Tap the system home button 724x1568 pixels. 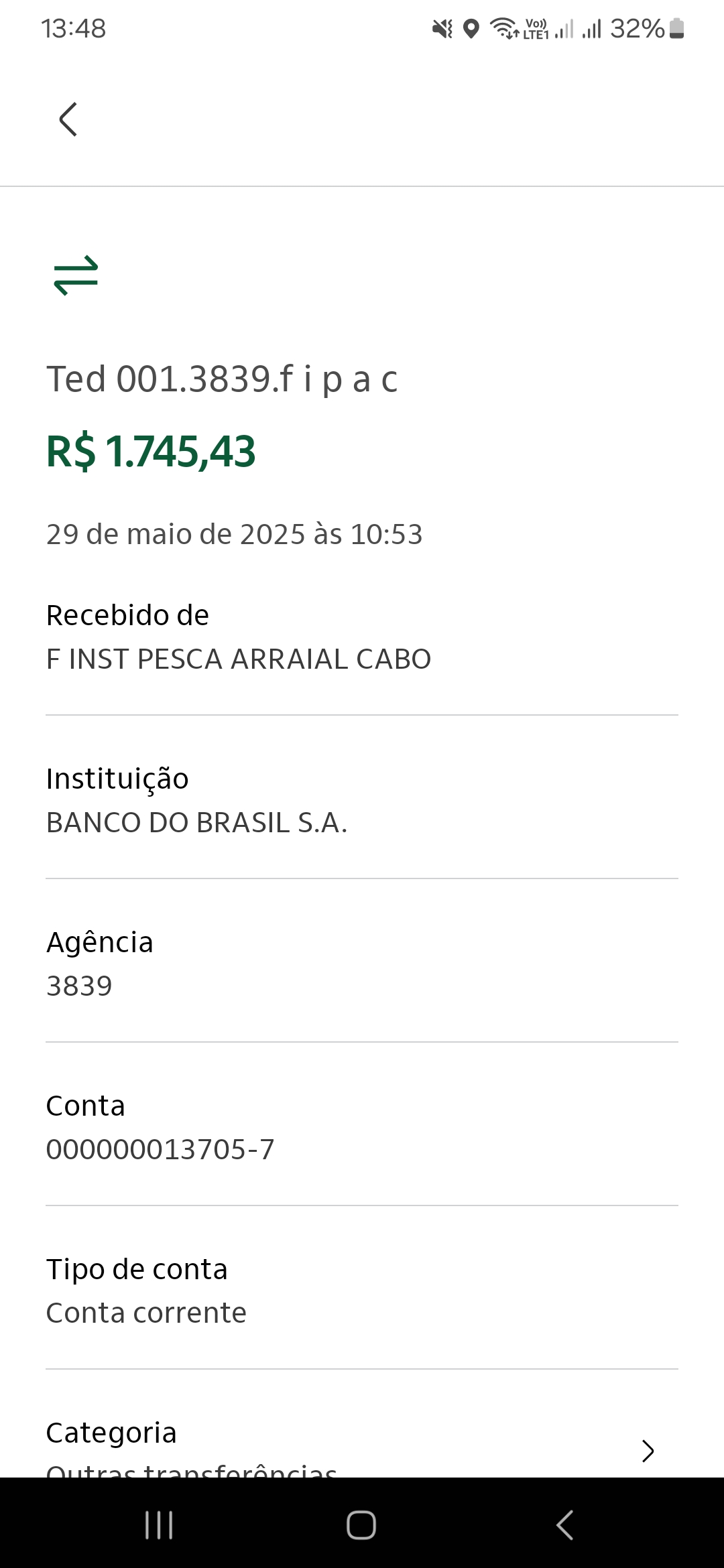pos(361,1525)
